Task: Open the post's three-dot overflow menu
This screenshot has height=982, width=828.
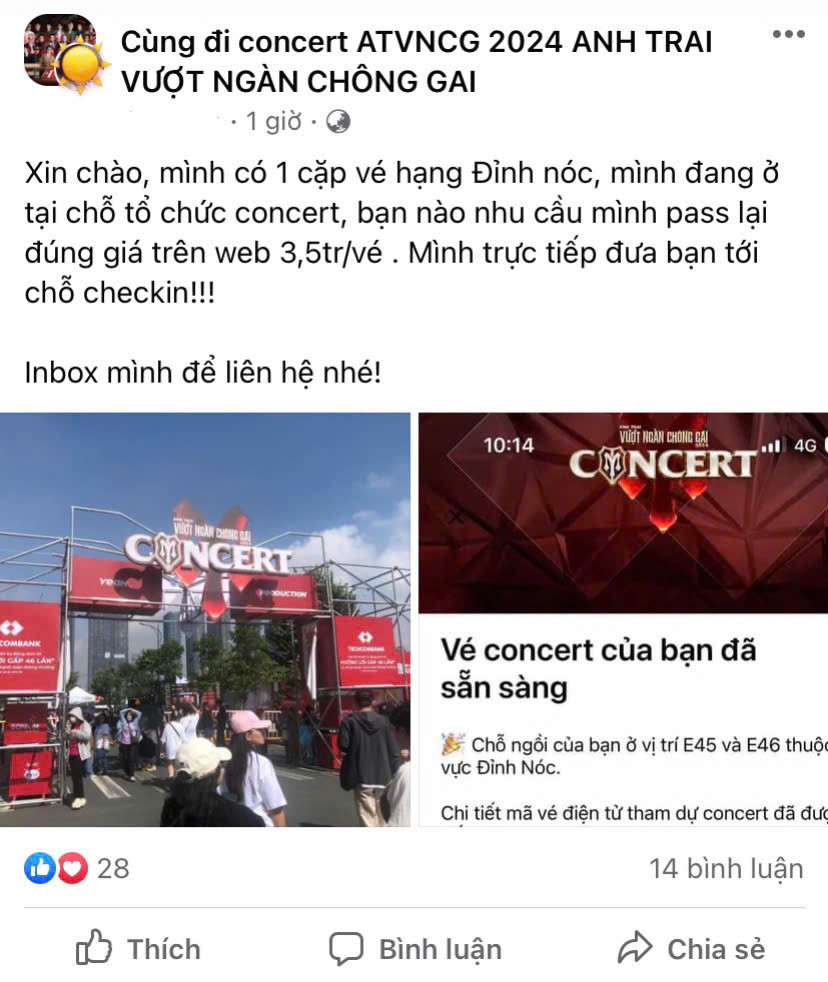Action: tap(788, 34)
